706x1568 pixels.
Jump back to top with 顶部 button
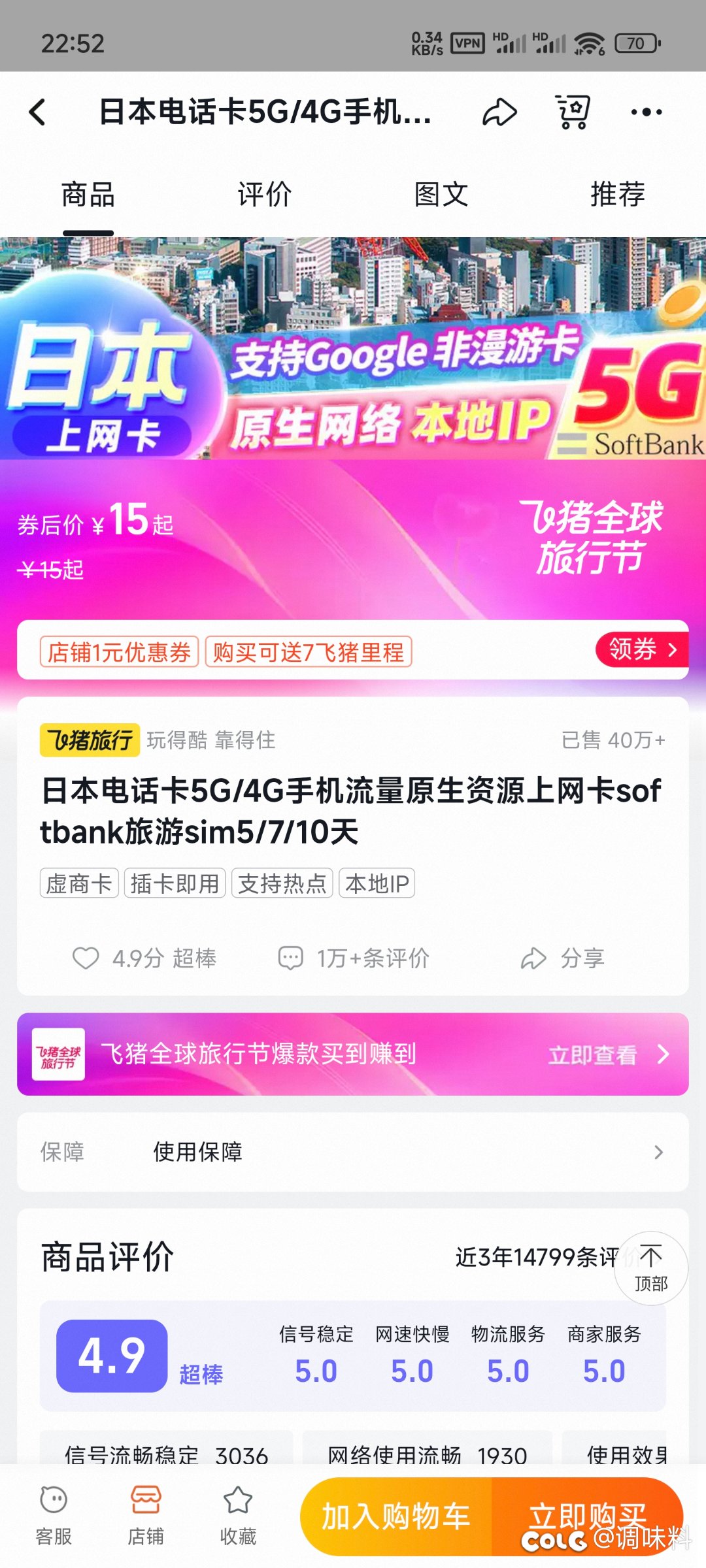tap(651, 1268)
